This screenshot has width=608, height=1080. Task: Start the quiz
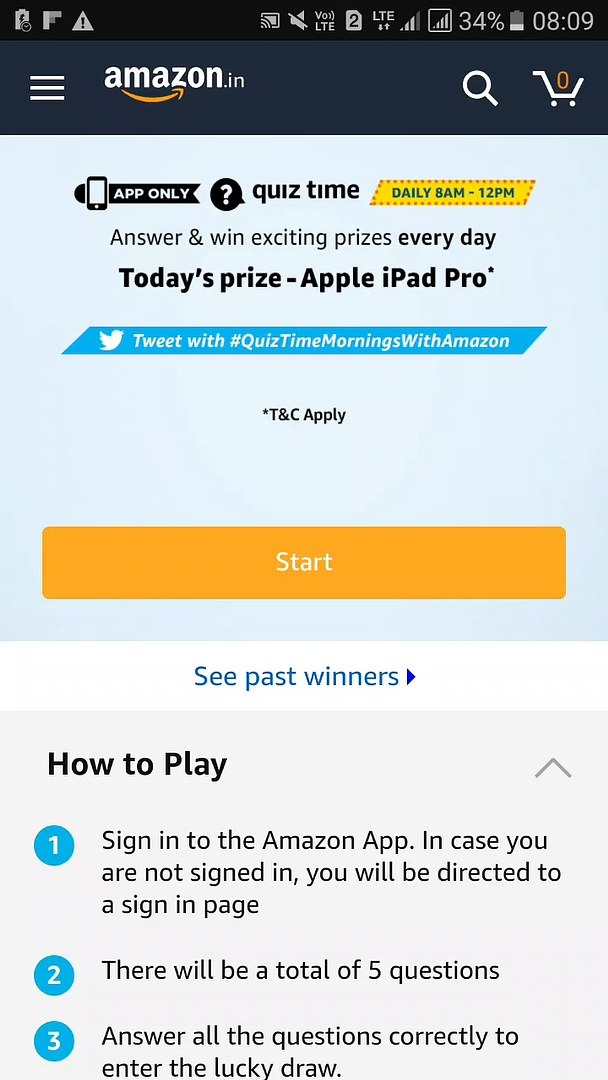(304, 563)
